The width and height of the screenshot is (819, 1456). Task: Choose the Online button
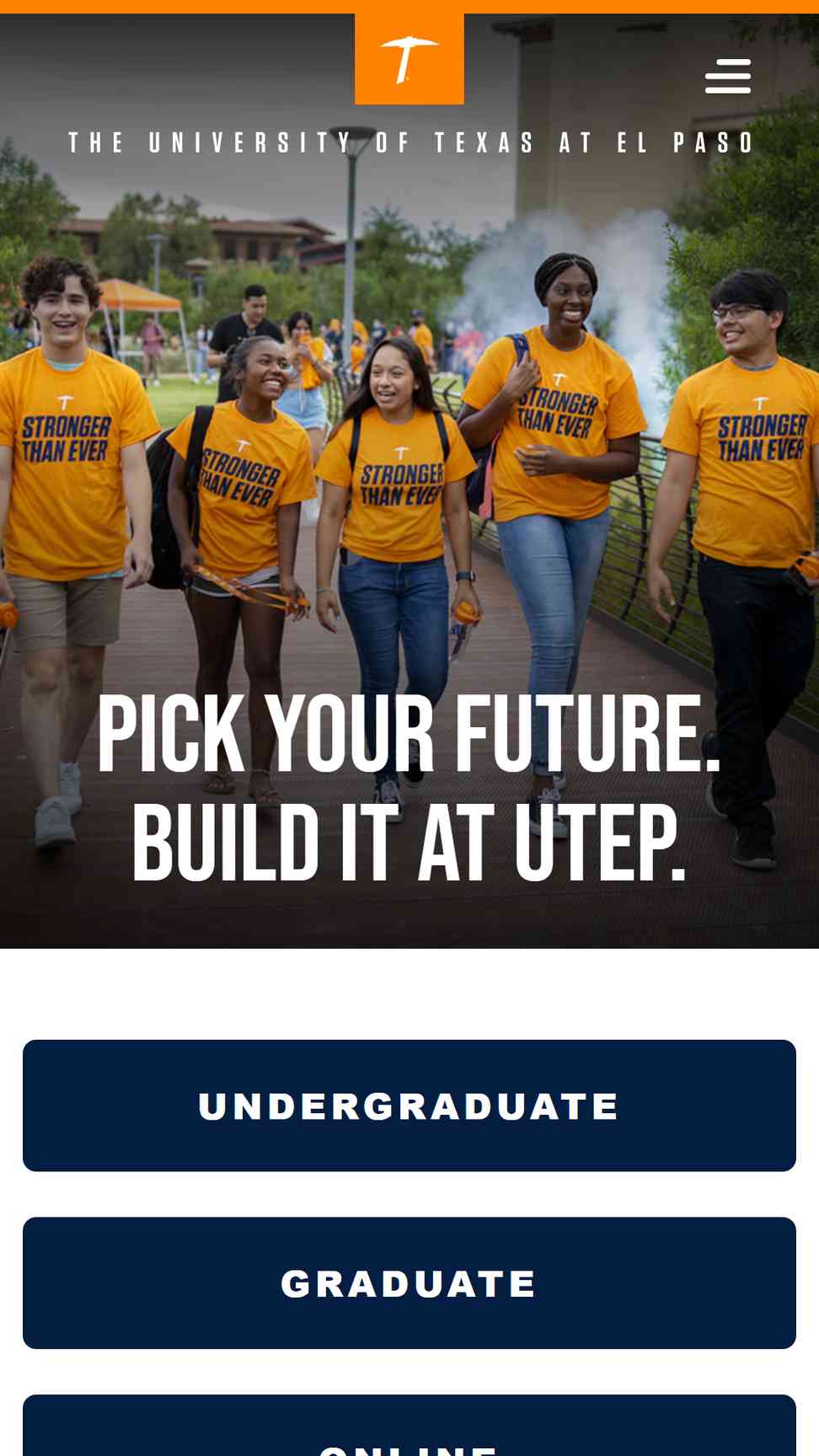[409, 1426]
